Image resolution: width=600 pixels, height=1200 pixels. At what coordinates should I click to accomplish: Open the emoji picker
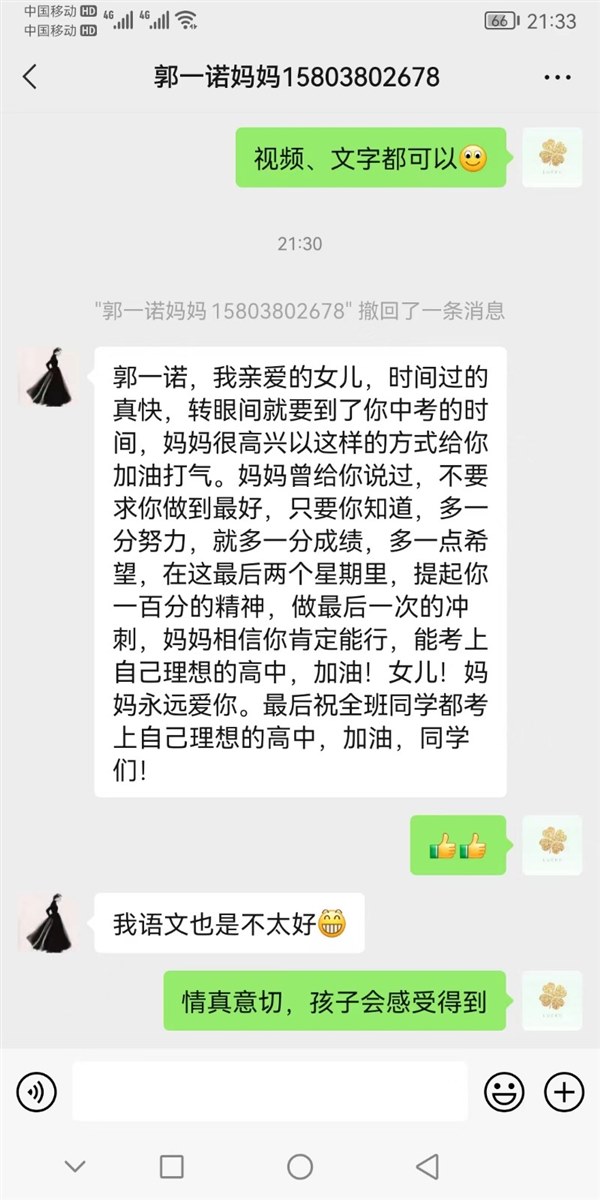[504, 1091]
